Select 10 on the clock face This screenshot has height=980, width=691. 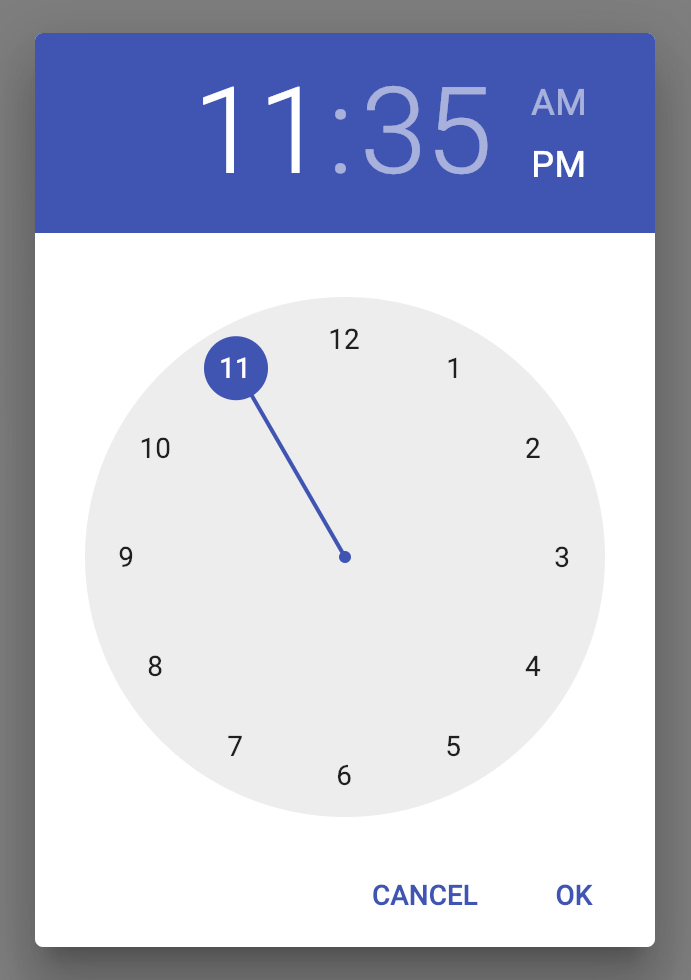tap(155, 448)
